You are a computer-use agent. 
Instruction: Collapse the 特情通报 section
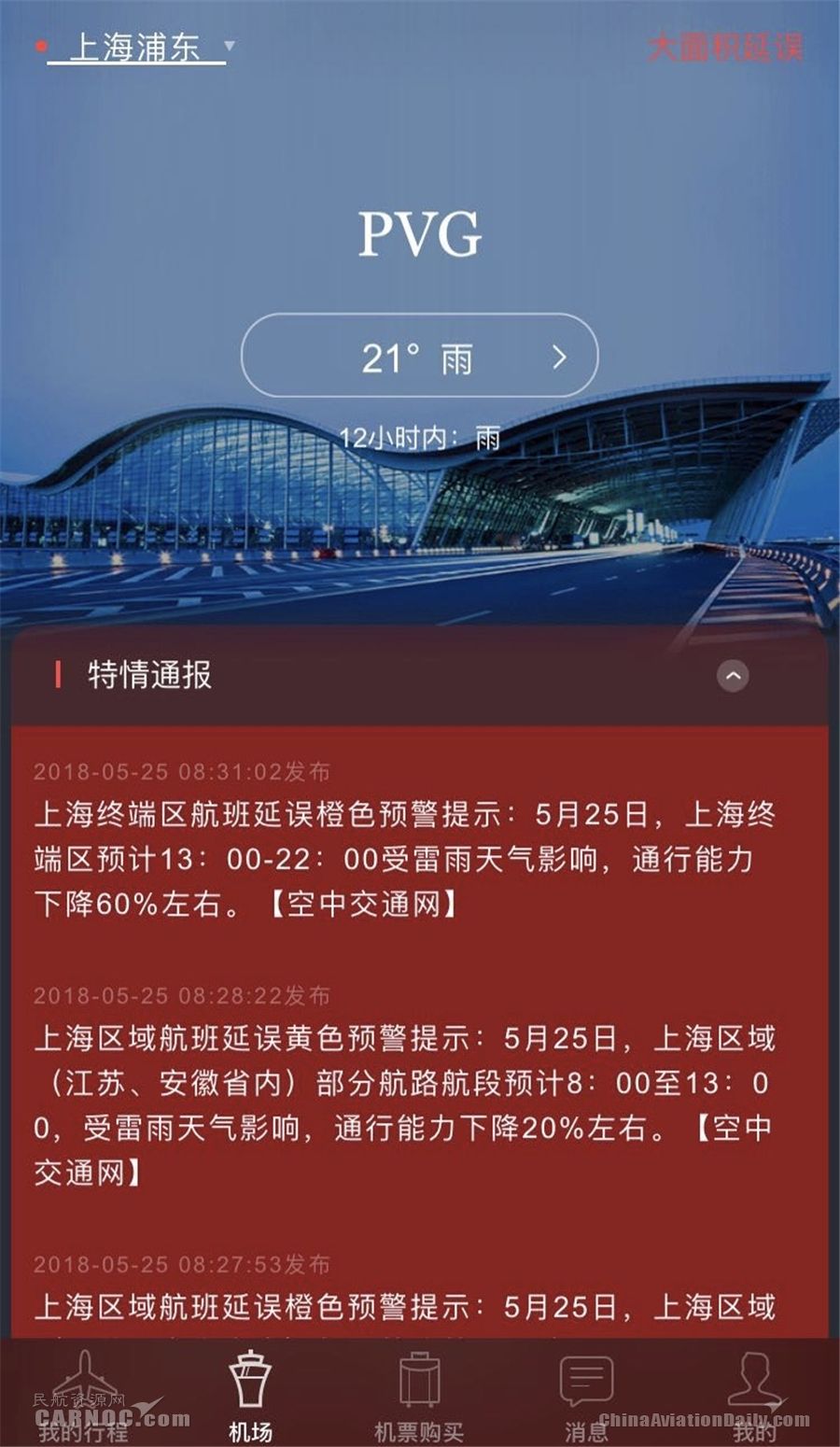tap(733, 676)
